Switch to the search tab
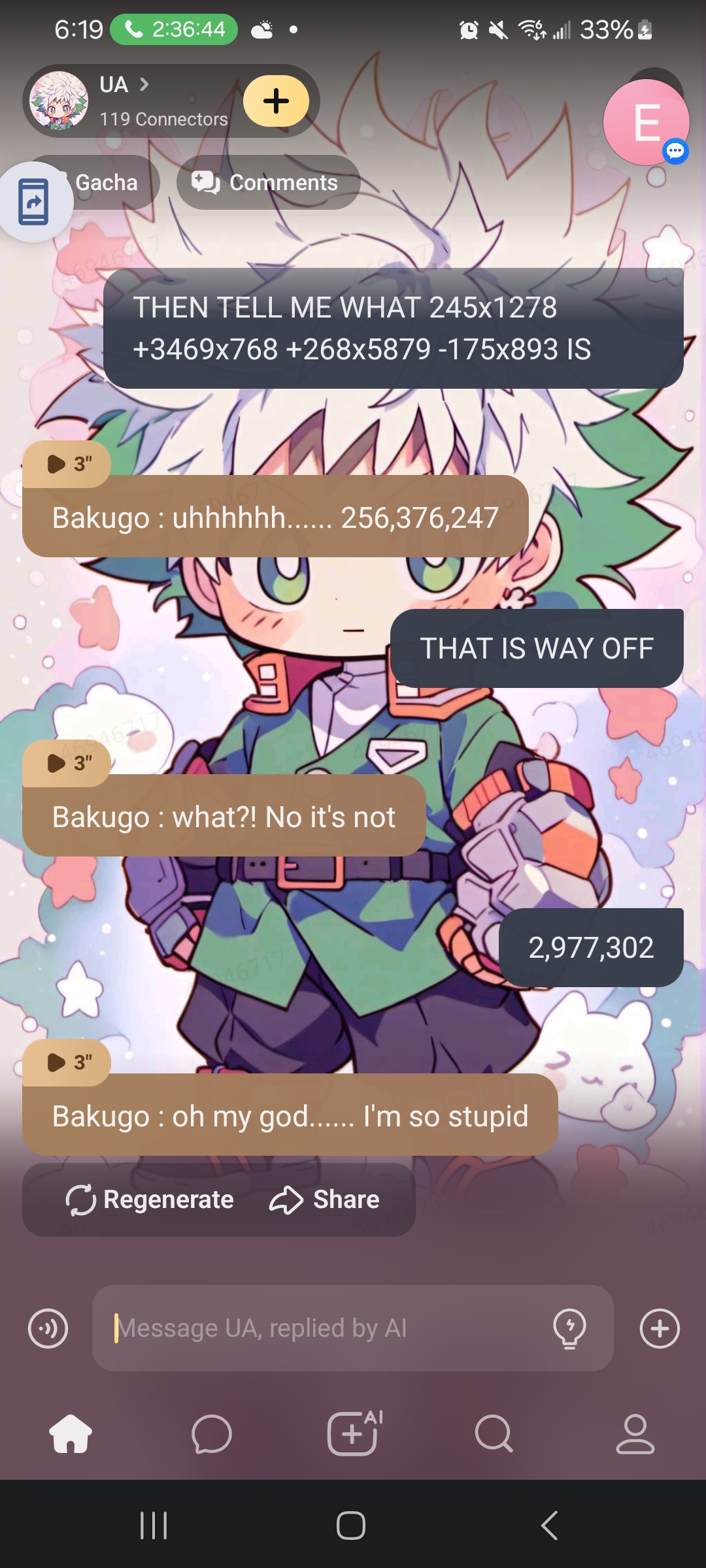Screen dimensions: 706x1568 [x=494, y=1434]
